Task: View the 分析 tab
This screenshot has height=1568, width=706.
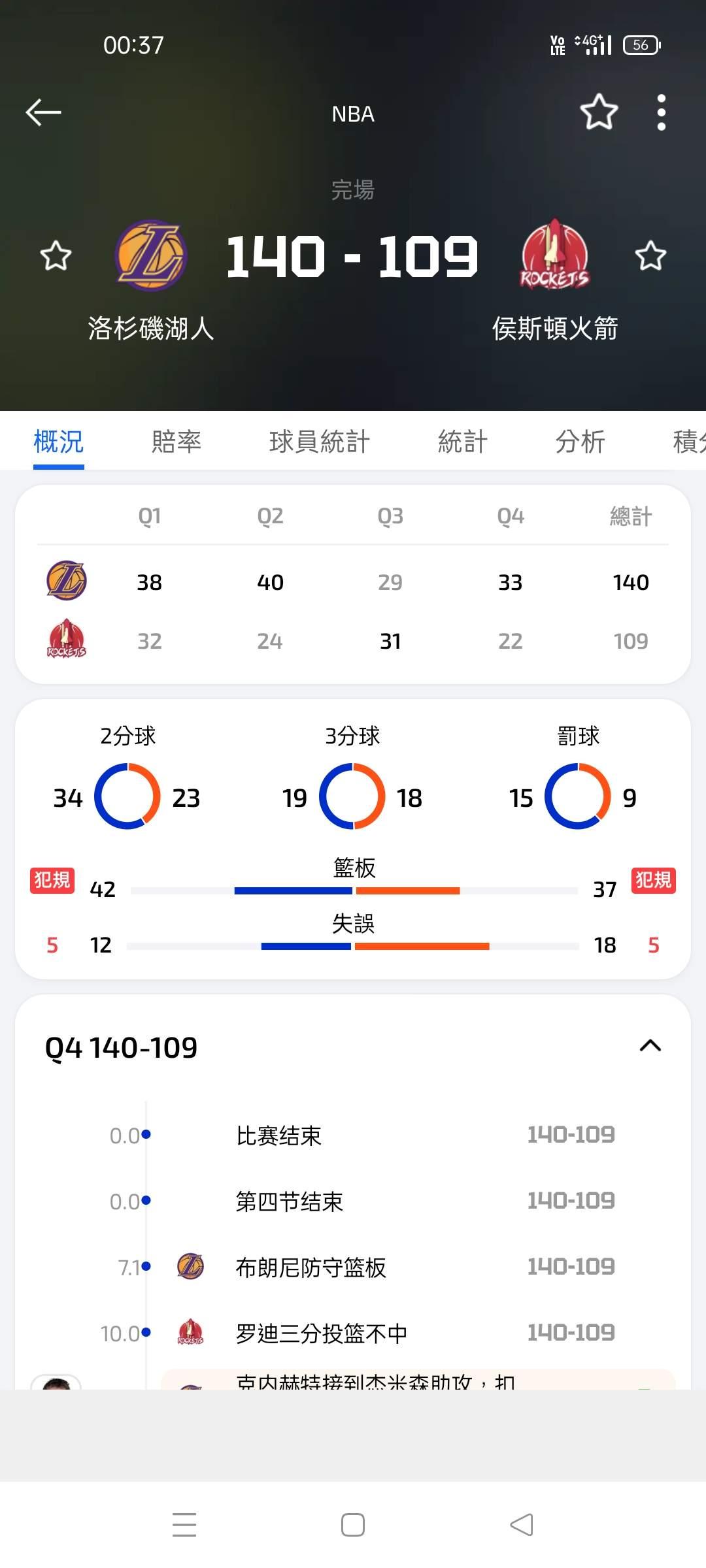Action: [580, 442]
